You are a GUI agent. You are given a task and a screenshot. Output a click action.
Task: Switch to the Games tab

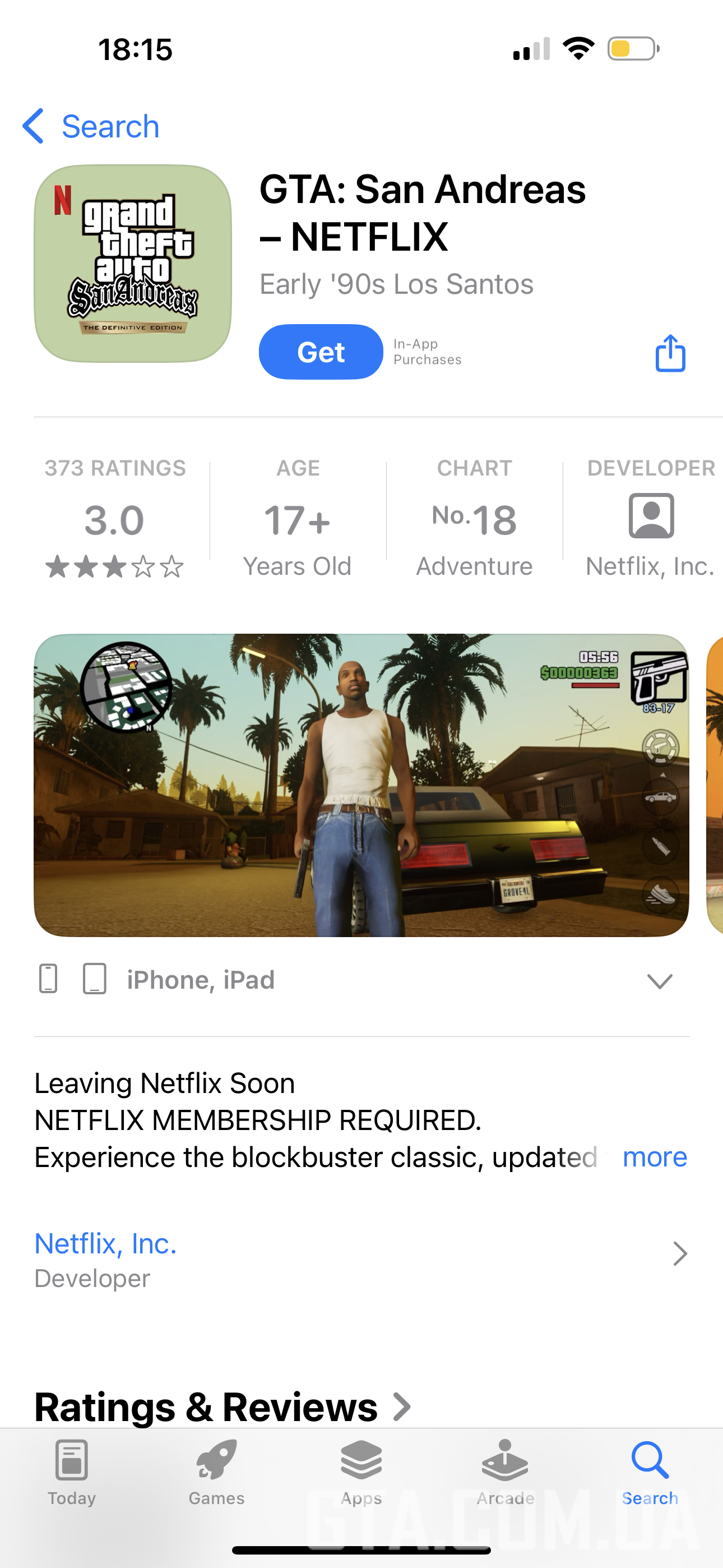[216, 1472]
